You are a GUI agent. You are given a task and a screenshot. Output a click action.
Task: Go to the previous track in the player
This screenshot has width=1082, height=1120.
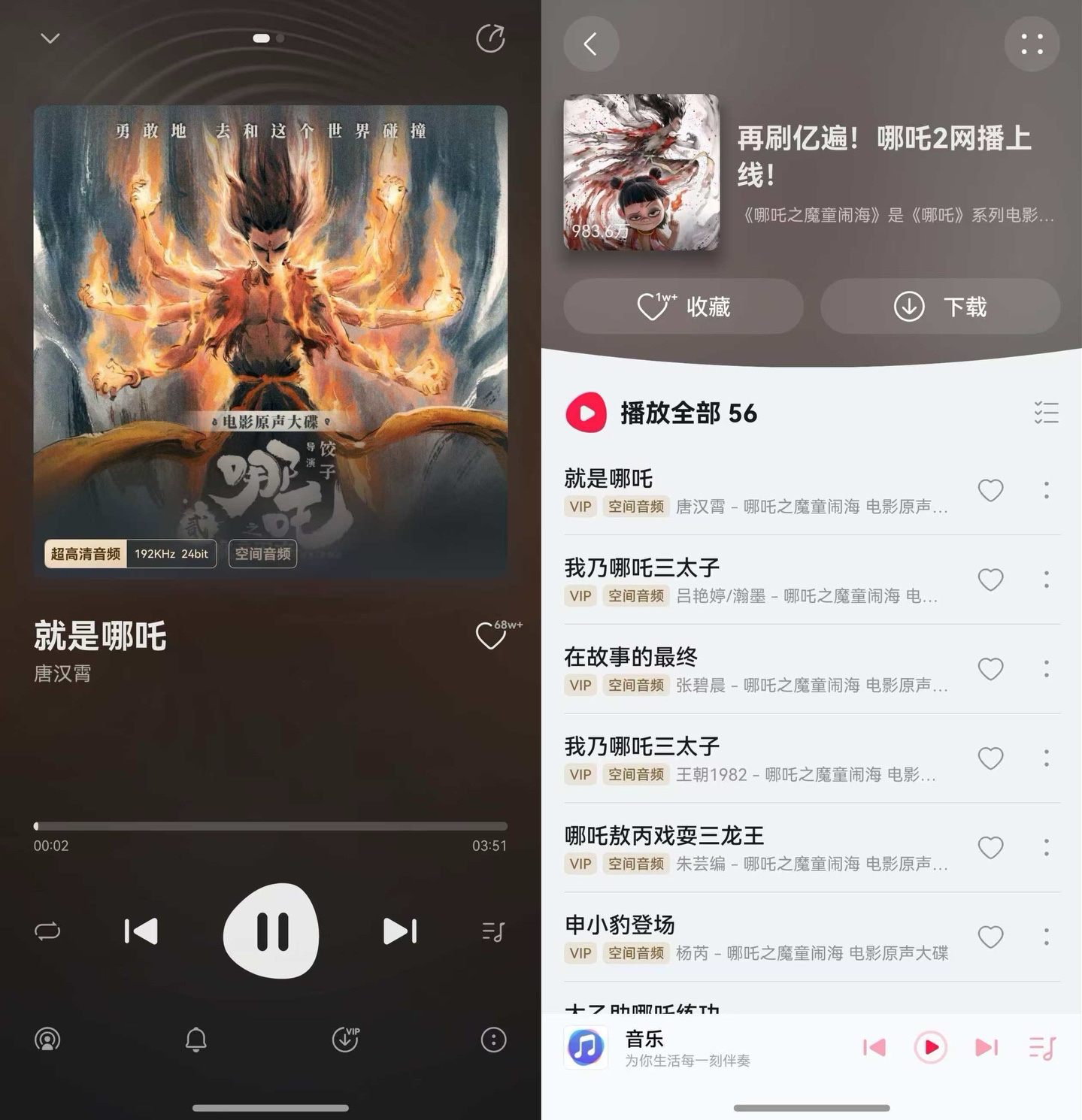pos(141,931)
